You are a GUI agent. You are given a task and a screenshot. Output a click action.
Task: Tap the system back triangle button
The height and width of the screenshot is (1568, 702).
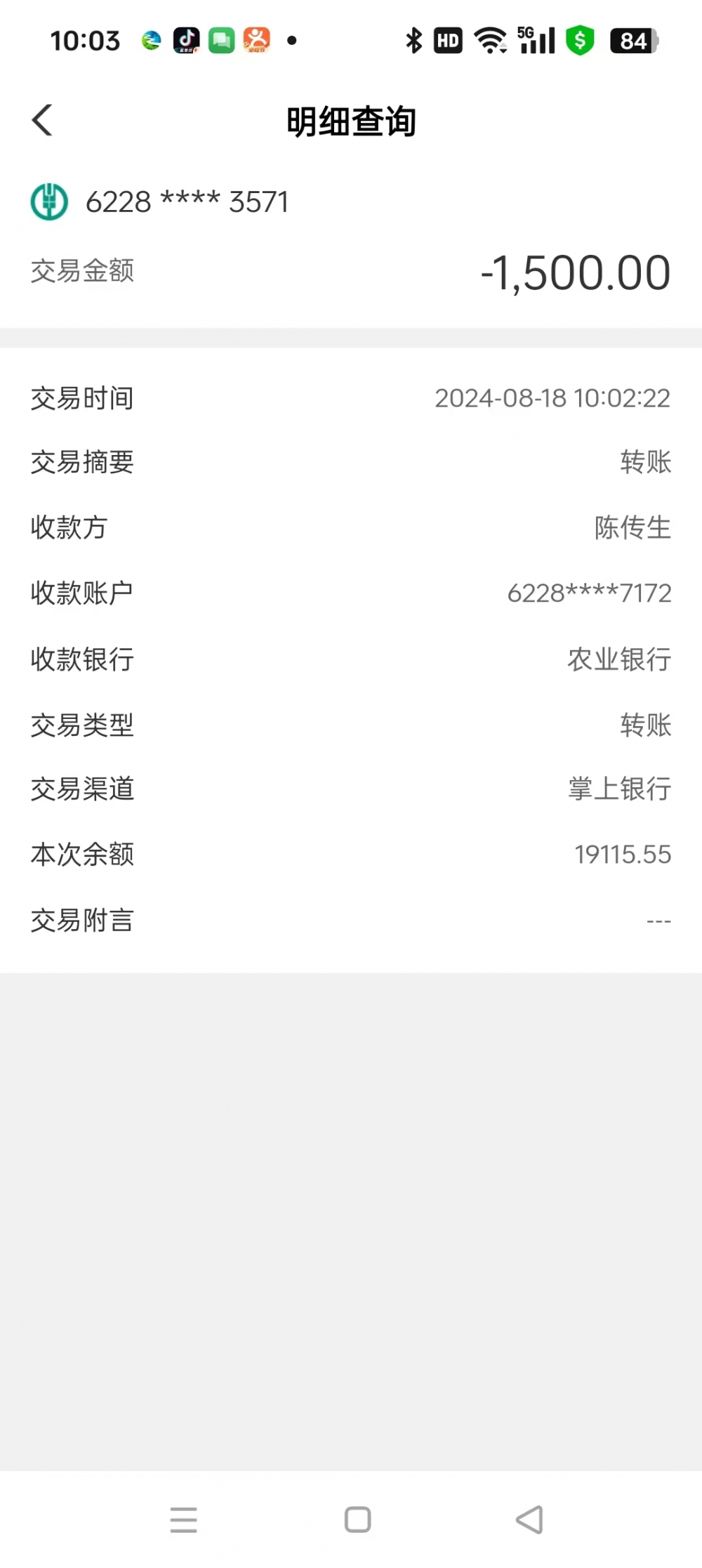pos(529,1520)
